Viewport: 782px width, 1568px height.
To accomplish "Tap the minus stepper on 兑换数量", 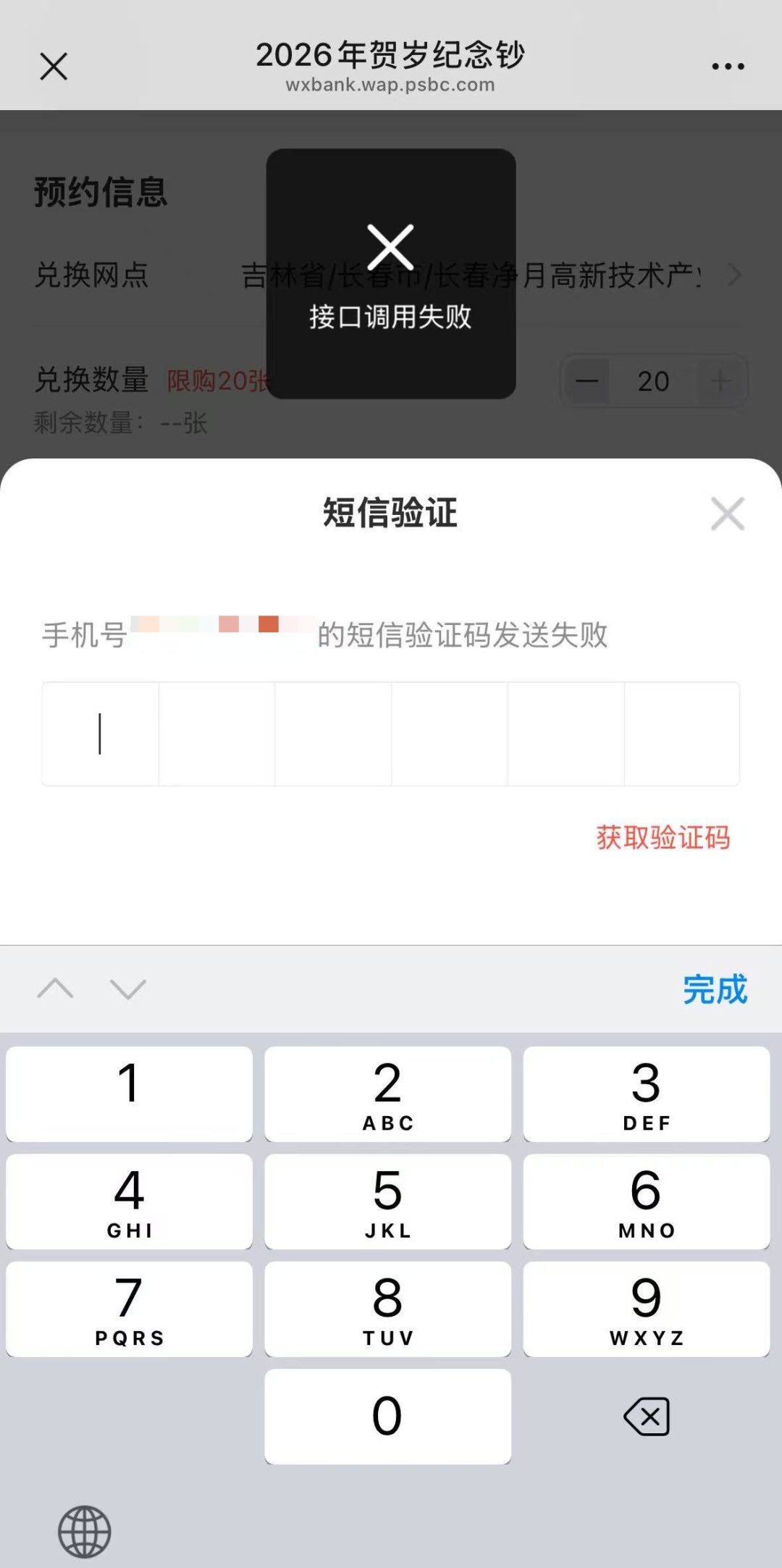I will pyautogui.click(x=588, y=381).
